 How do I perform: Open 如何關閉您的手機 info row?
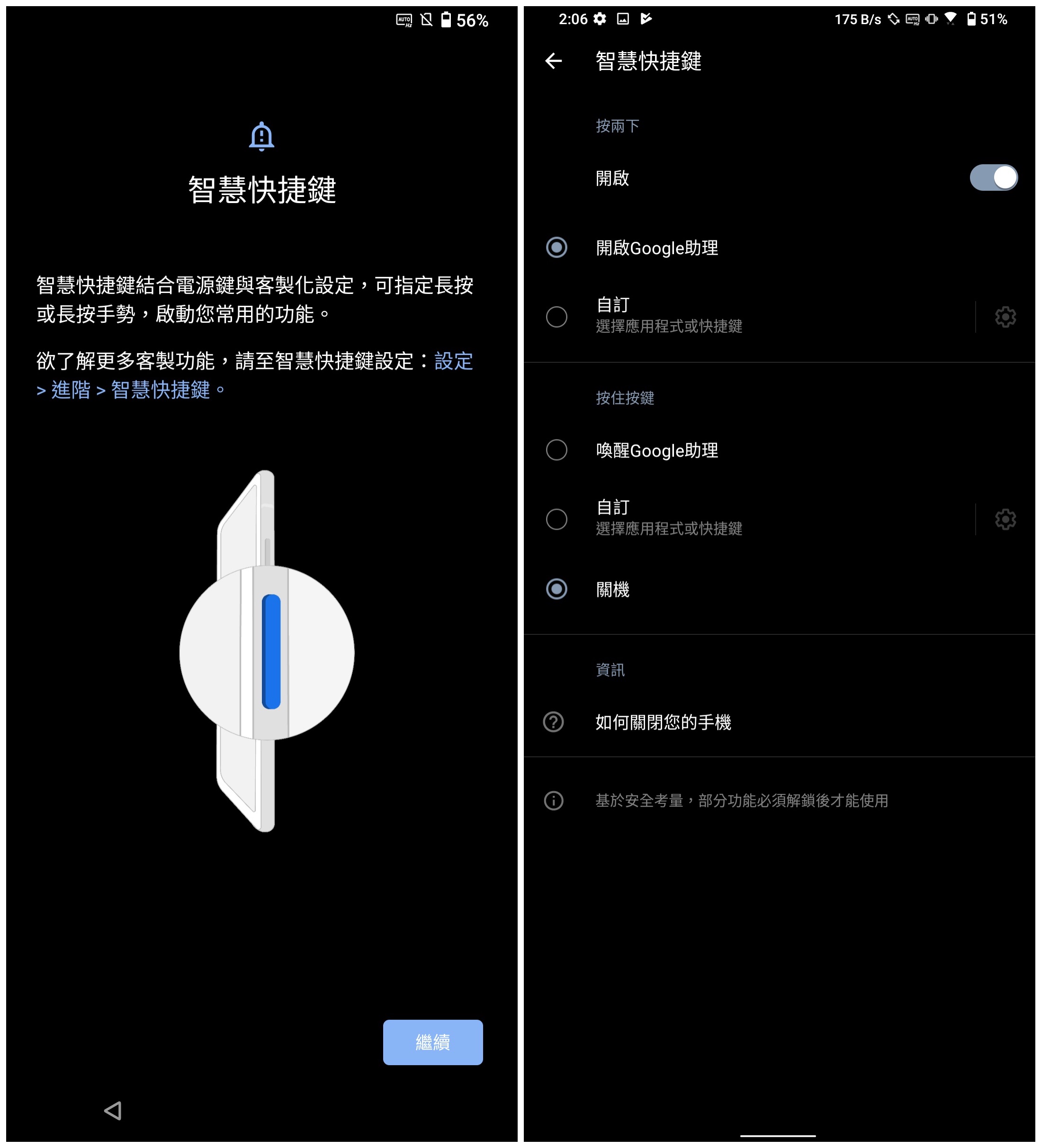pyautogui.click(x=663, y=722)
